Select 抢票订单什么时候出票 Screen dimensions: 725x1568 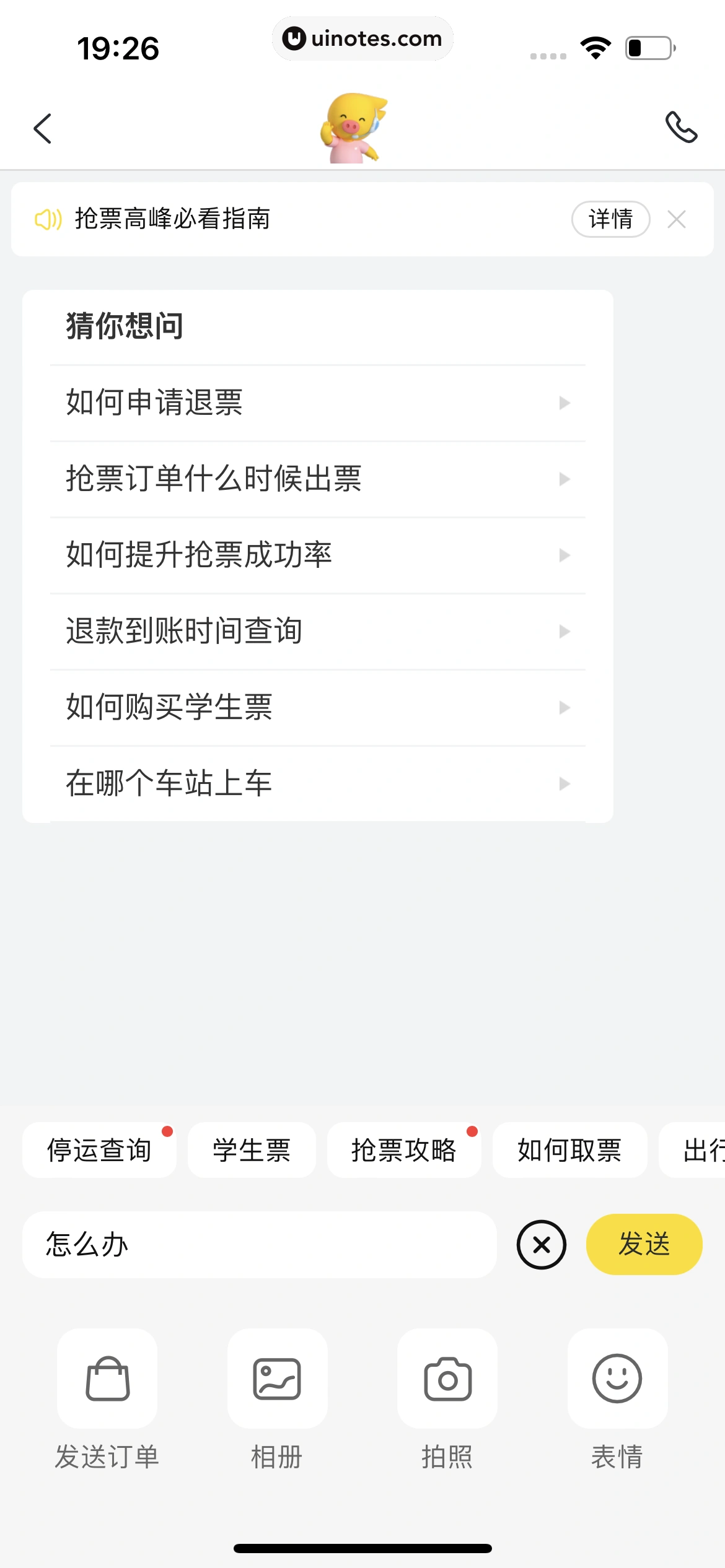click(x=317, y=479)
